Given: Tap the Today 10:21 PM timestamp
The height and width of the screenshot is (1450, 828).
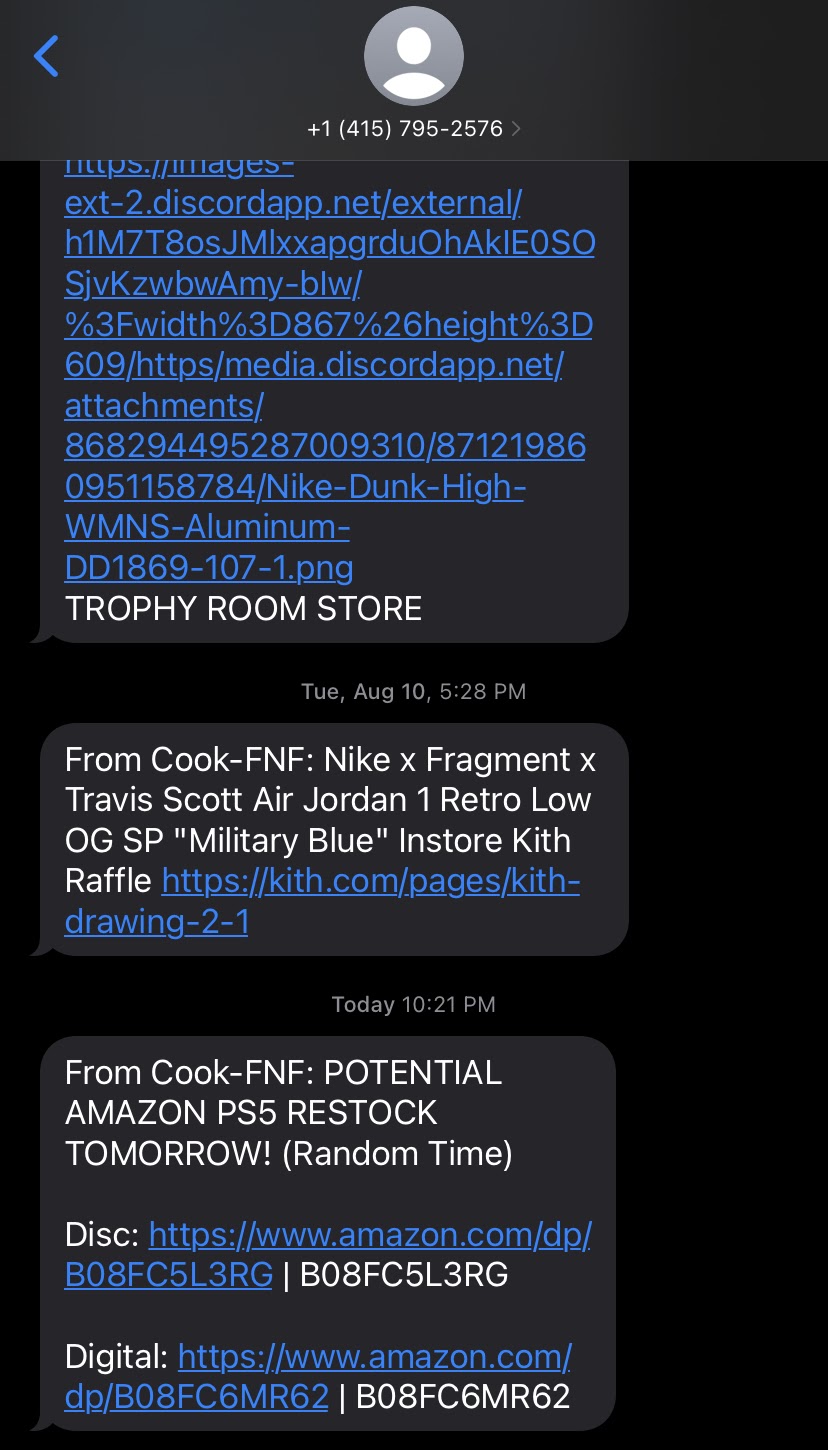Looking at the screenshot, I should [x=413, y=1004].
